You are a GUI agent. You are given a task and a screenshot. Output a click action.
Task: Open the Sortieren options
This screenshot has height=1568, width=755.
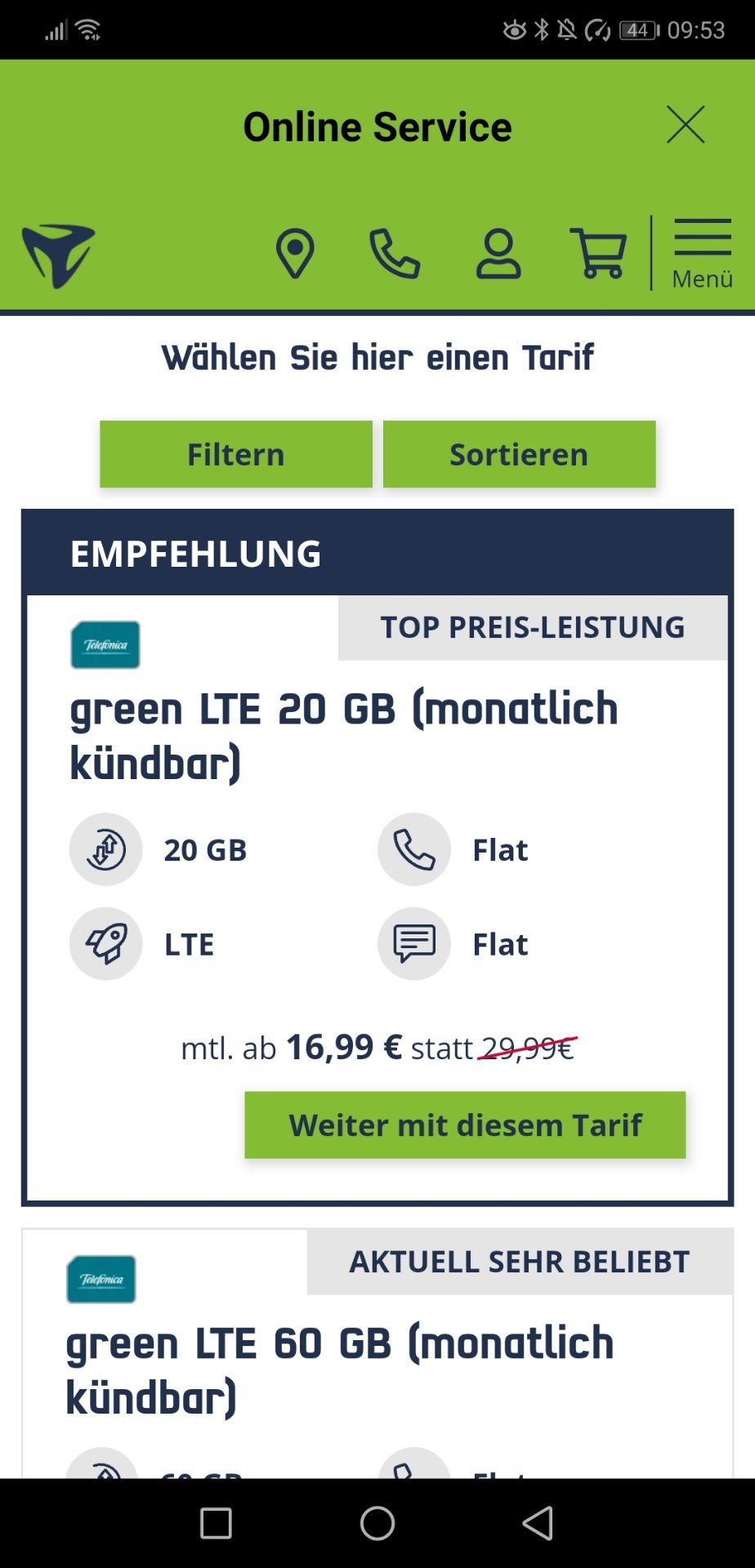tap(519, 454)
